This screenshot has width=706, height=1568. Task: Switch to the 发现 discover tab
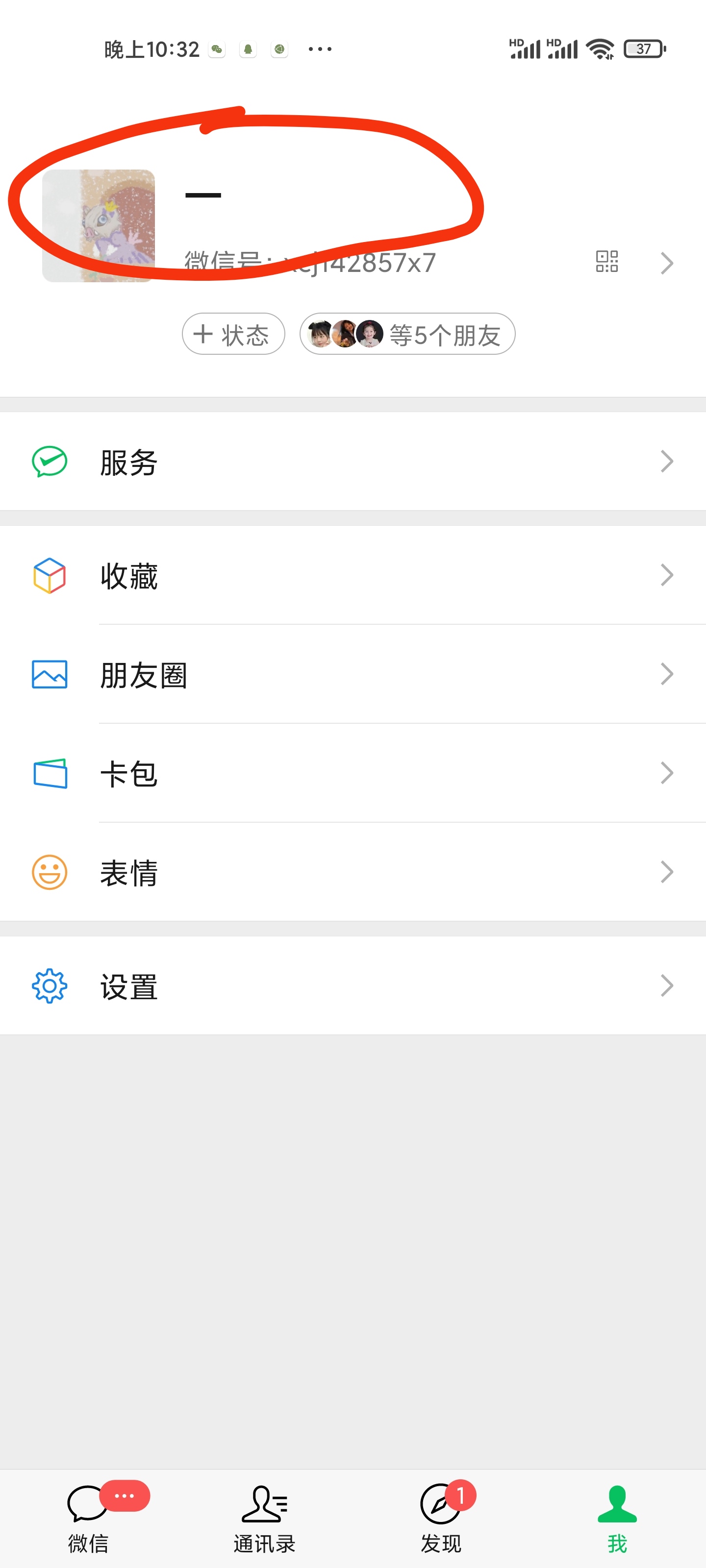point(441,1517)
